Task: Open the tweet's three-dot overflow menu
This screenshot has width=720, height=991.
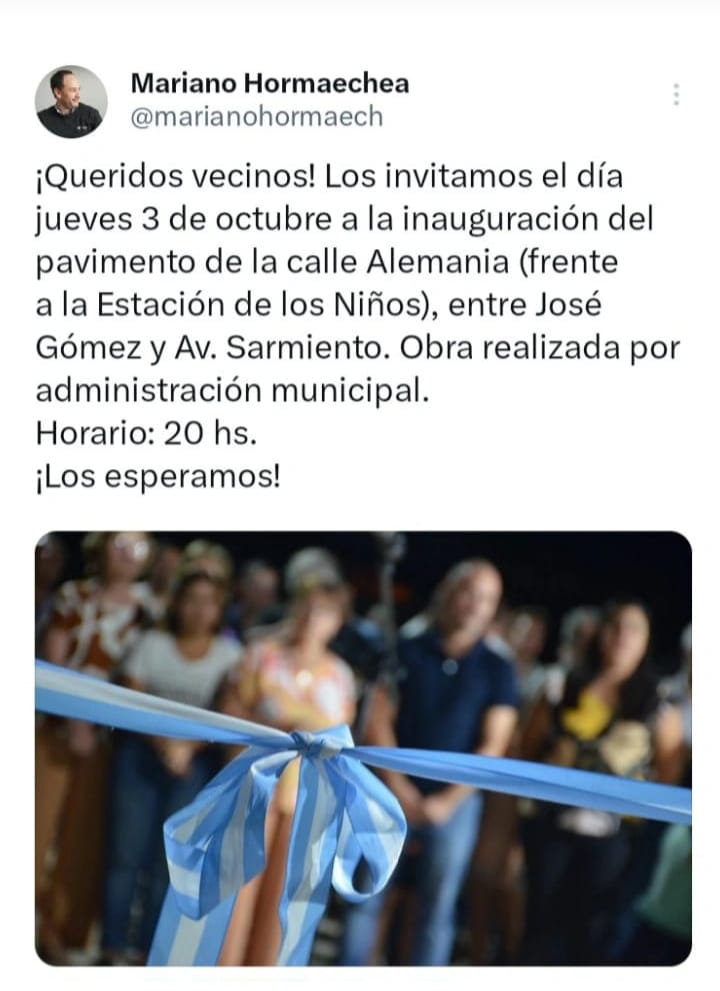Action: click(677, 95)
